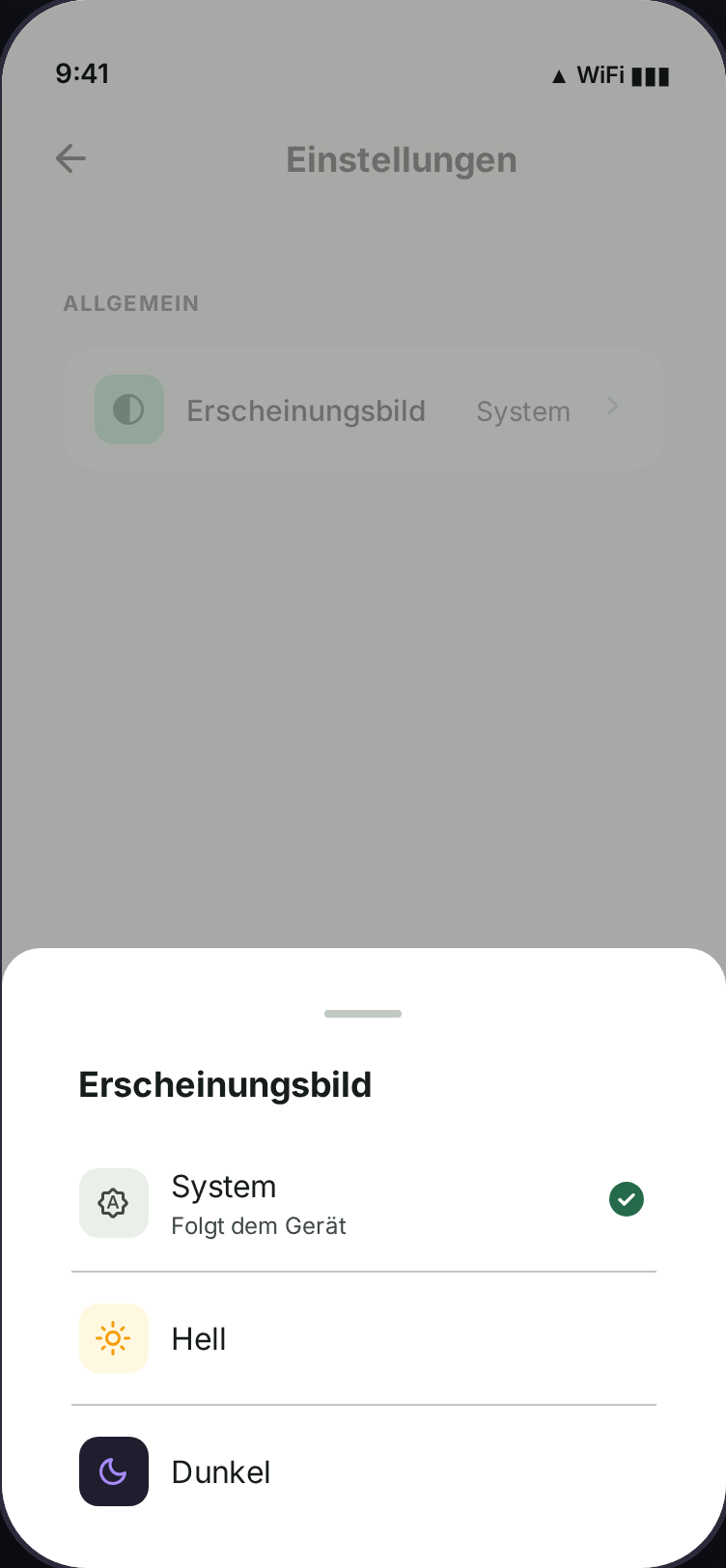Click the green checkmark badge on System
Screen dimensions: 726x1568
pyautogui.click(x=626, y=1199)
